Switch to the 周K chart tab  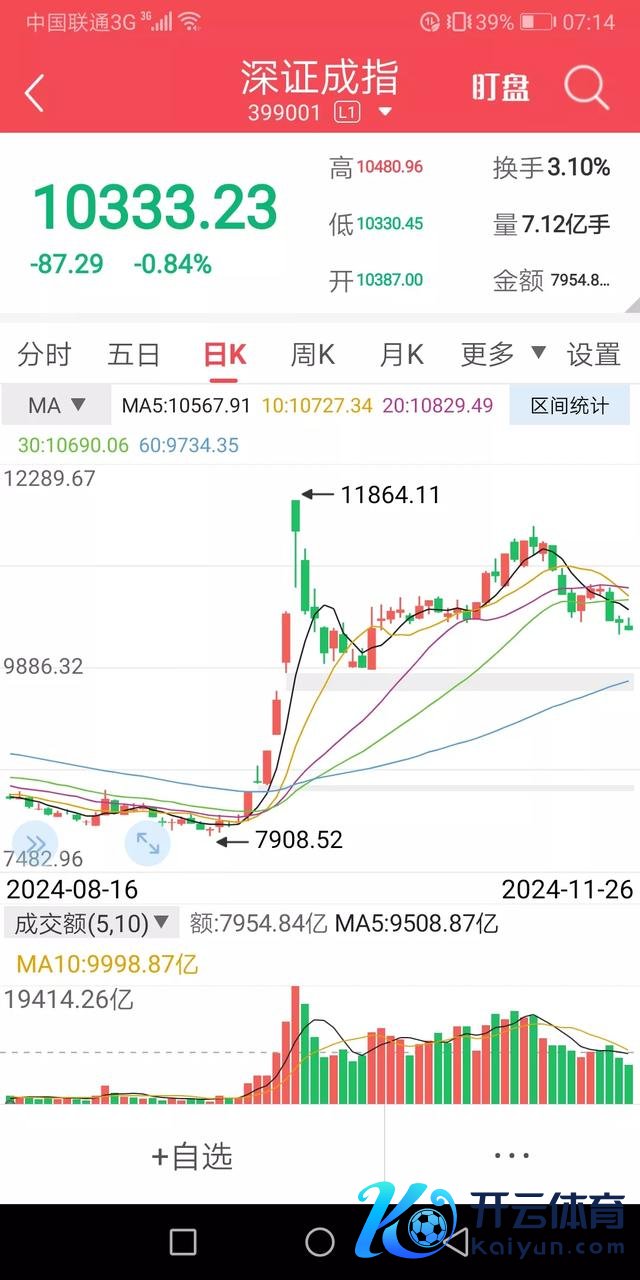click(x=312, y=354)
